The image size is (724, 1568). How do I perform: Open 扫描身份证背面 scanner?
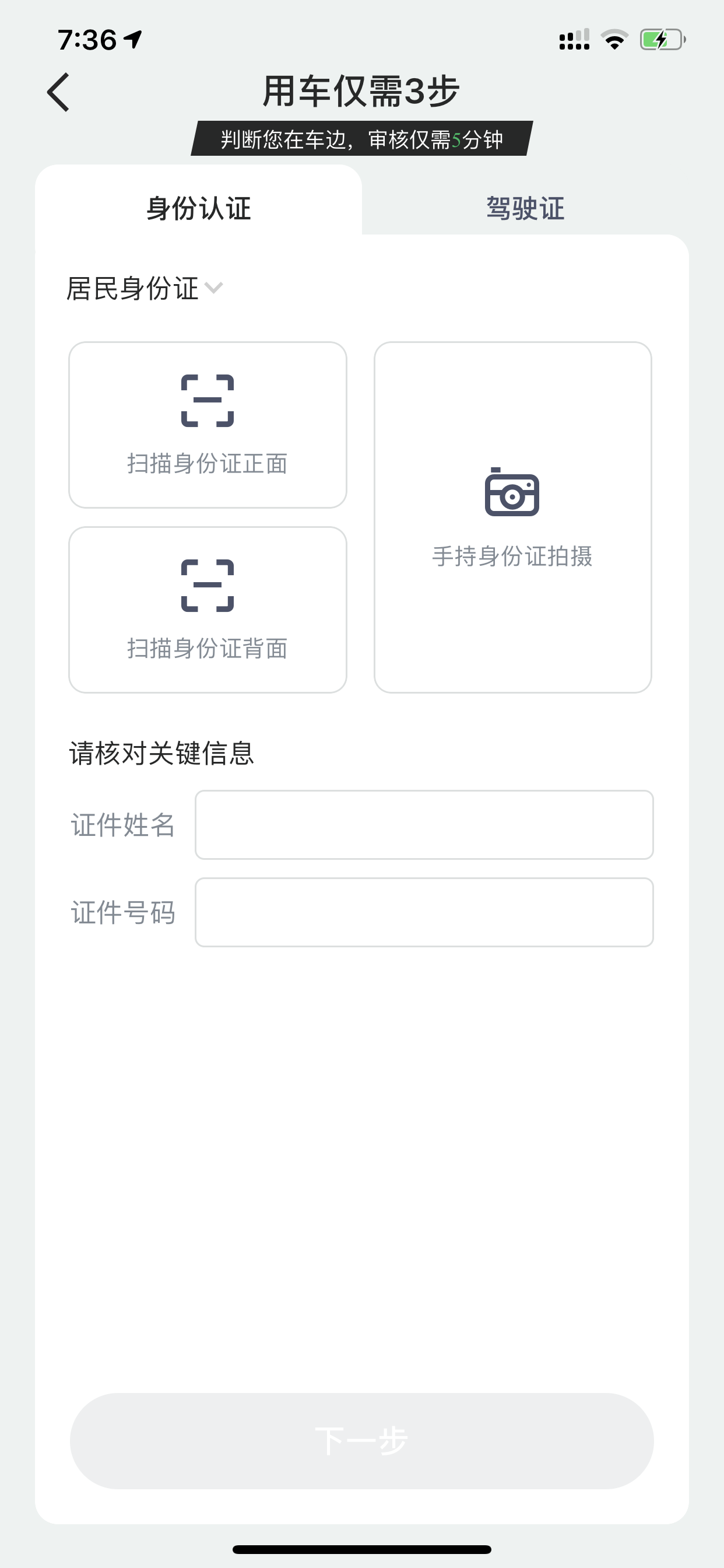point(208,610)
